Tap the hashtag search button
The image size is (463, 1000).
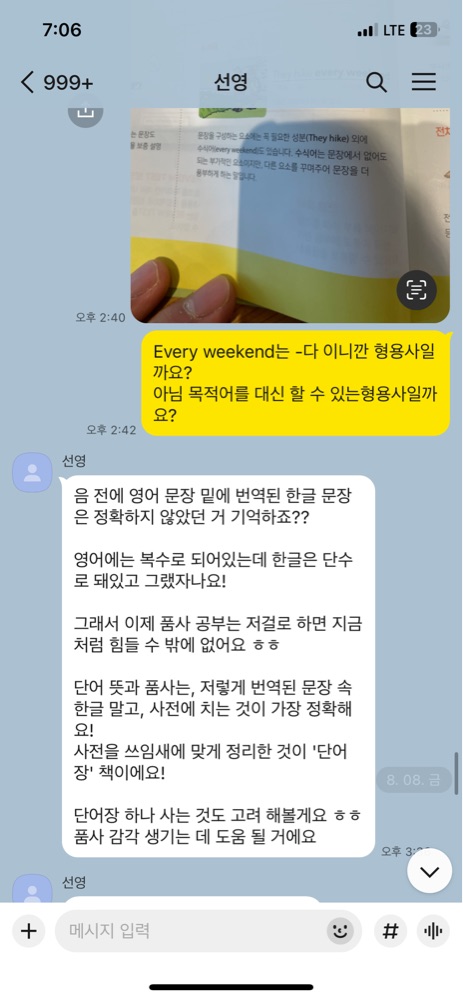tap(390, 931)
